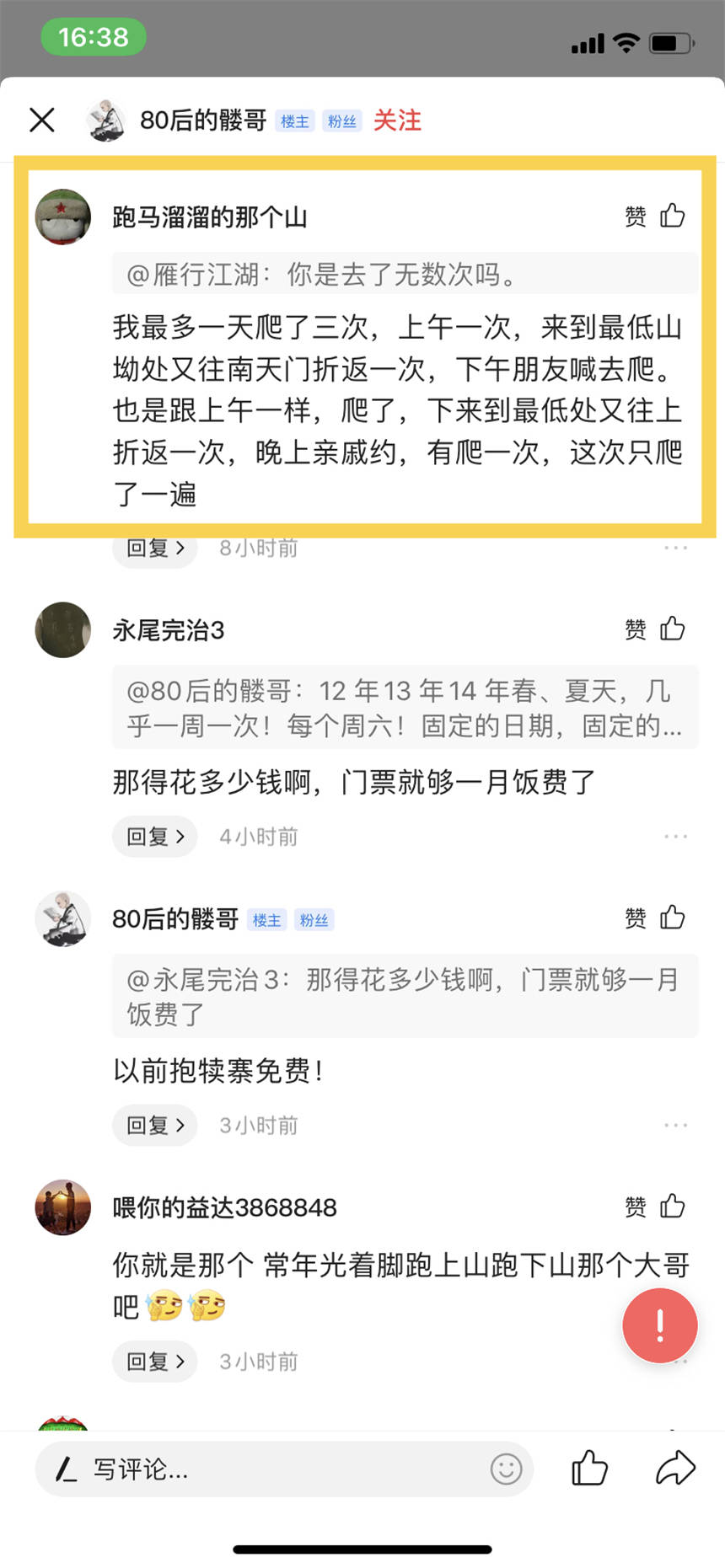The image size is (725, 1568).
Task: Like 永尾完治3's comment
Action: coord(671,629)
